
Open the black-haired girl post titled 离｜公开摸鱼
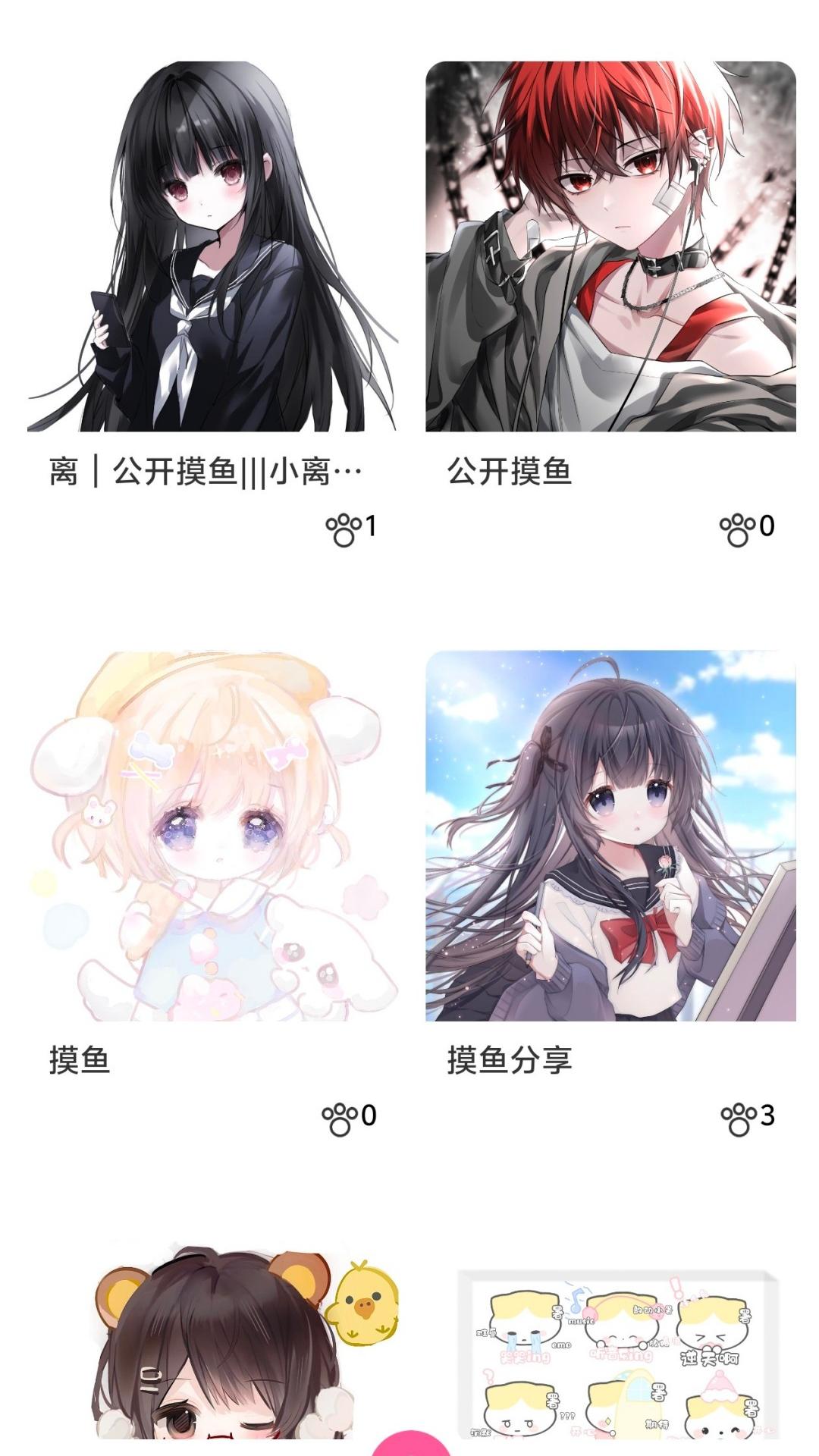tap(212, 246)
